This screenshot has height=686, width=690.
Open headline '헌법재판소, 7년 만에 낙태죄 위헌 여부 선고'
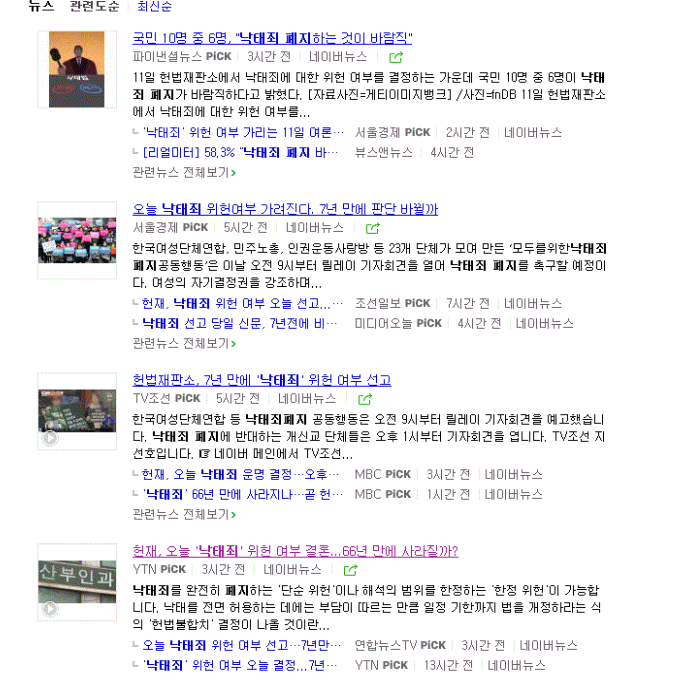(x=262, y=380)
